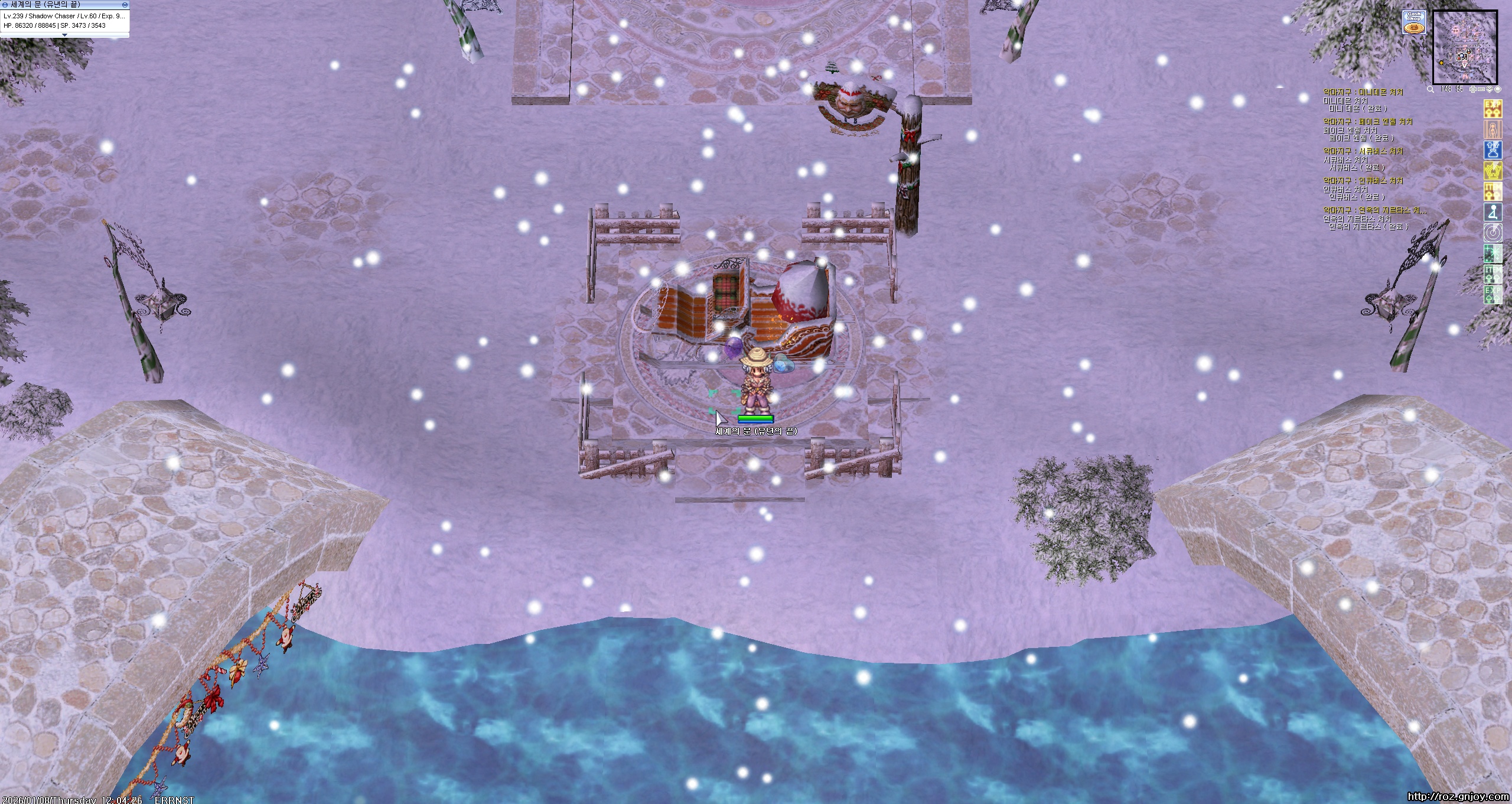Expand the status window with the down arrow
The image size is (1512, 804).
click(x=64, y=35)
